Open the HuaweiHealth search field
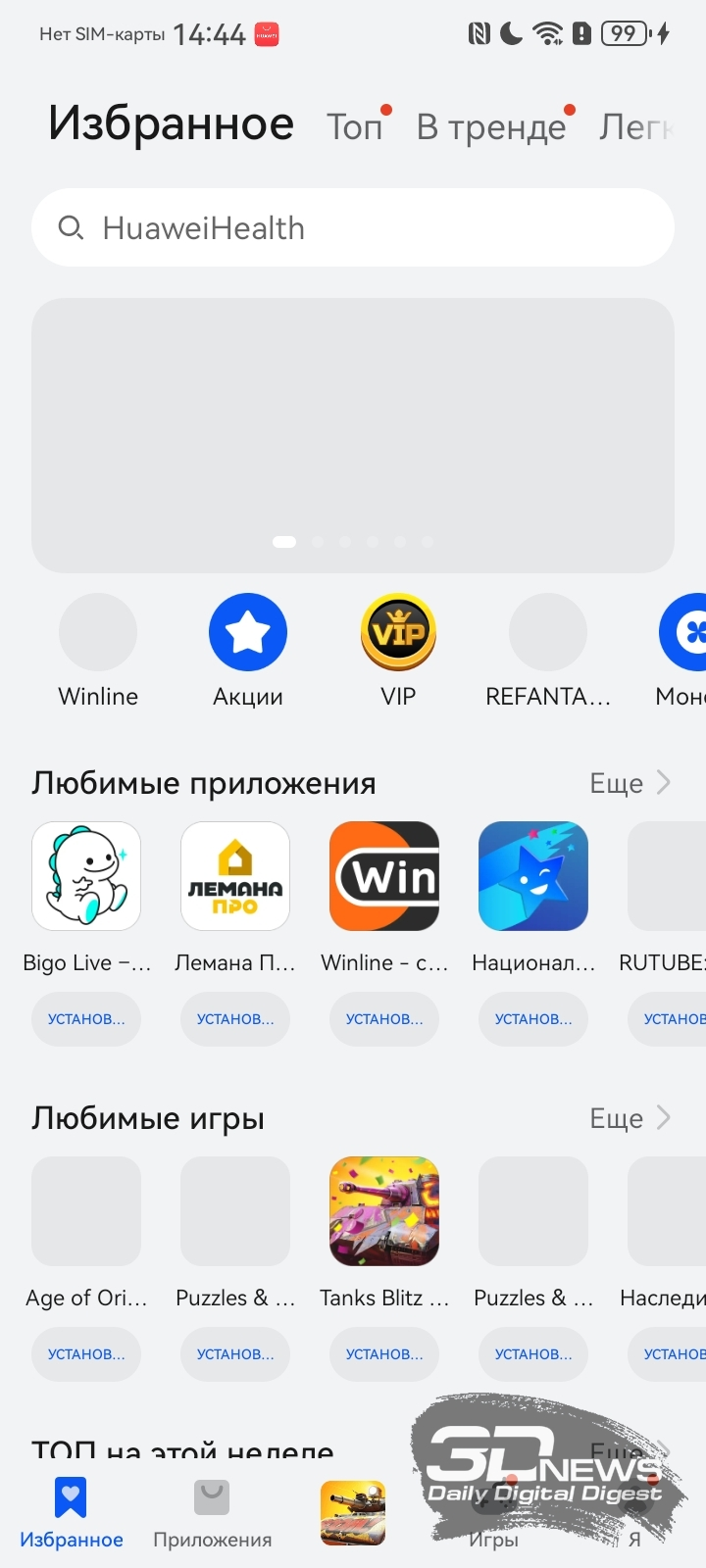This screenshot has height=1568, width=706. click(x=353, y=227)
